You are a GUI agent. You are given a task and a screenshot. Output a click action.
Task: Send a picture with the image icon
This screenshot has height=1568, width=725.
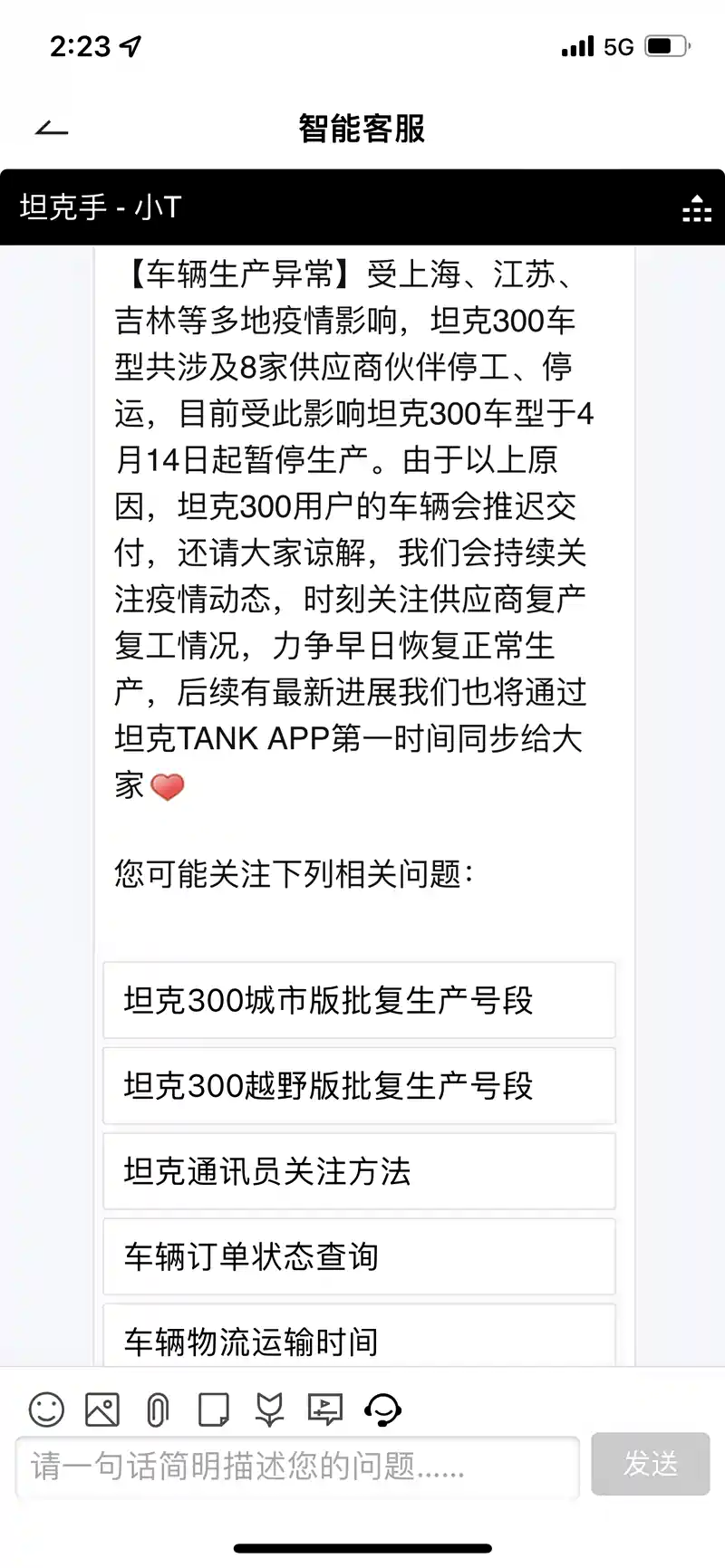pos(102,1409)
